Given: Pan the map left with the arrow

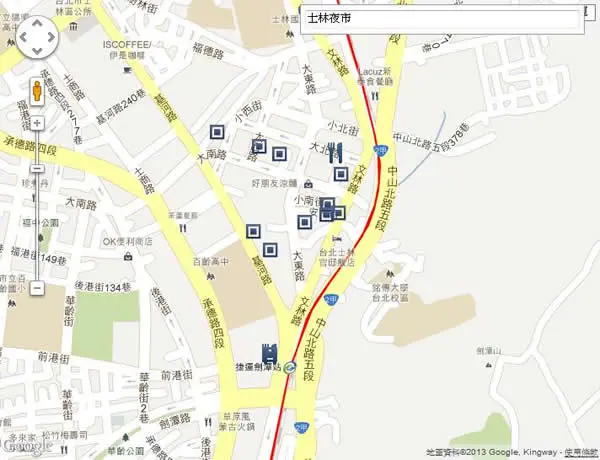Looking at the screenshot, I should (x=23, y=37).
